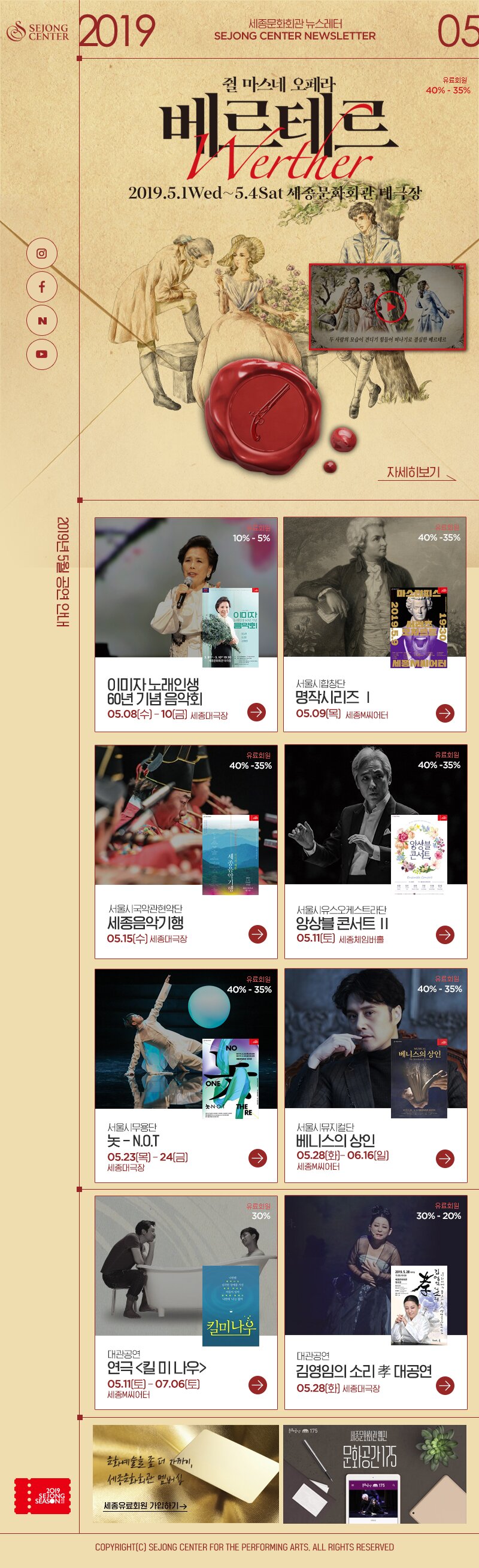Open arrow for 김영임의 소리 孝 대공연
This screenshot has width=479, height=1568.
coord(445,1385)
